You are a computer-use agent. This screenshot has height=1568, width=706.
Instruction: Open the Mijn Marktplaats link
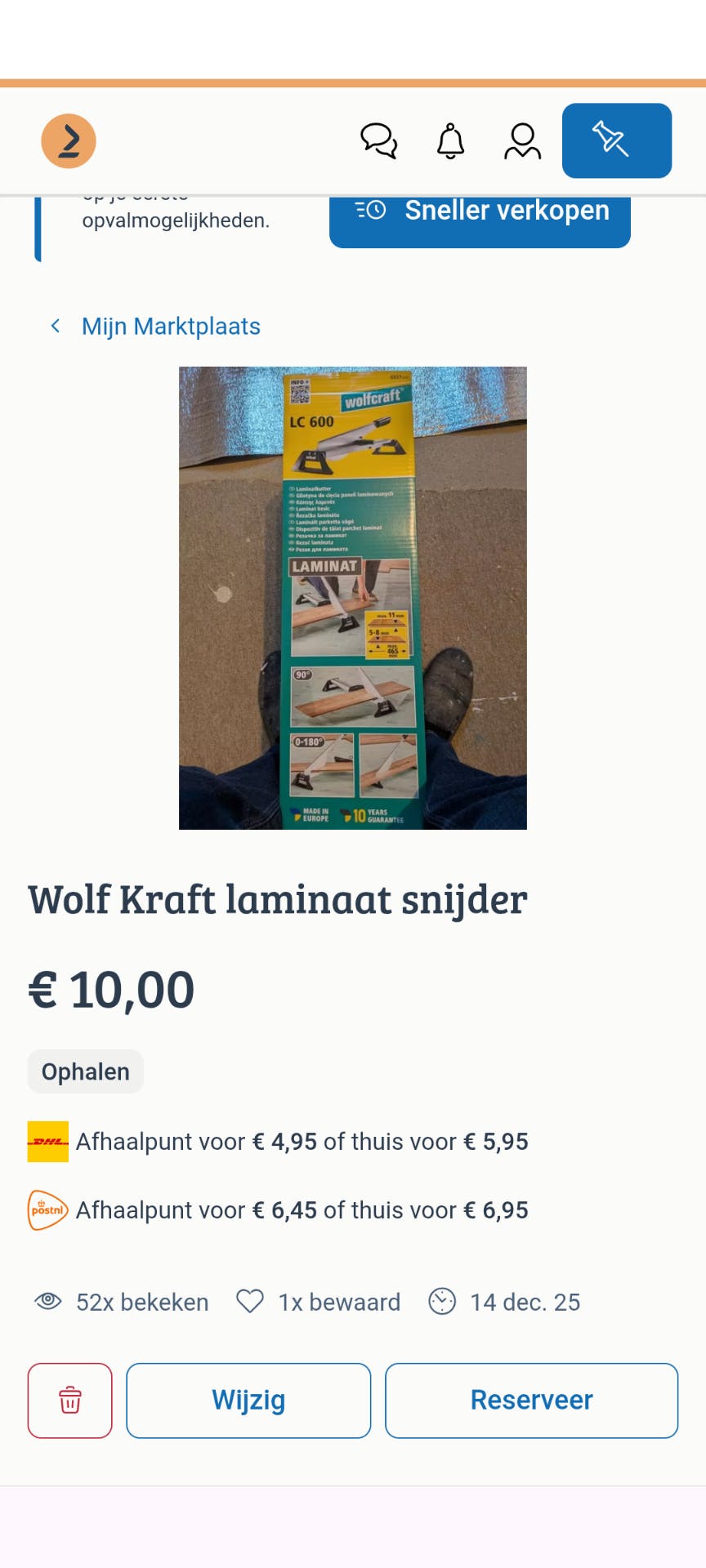coord(171,326)
